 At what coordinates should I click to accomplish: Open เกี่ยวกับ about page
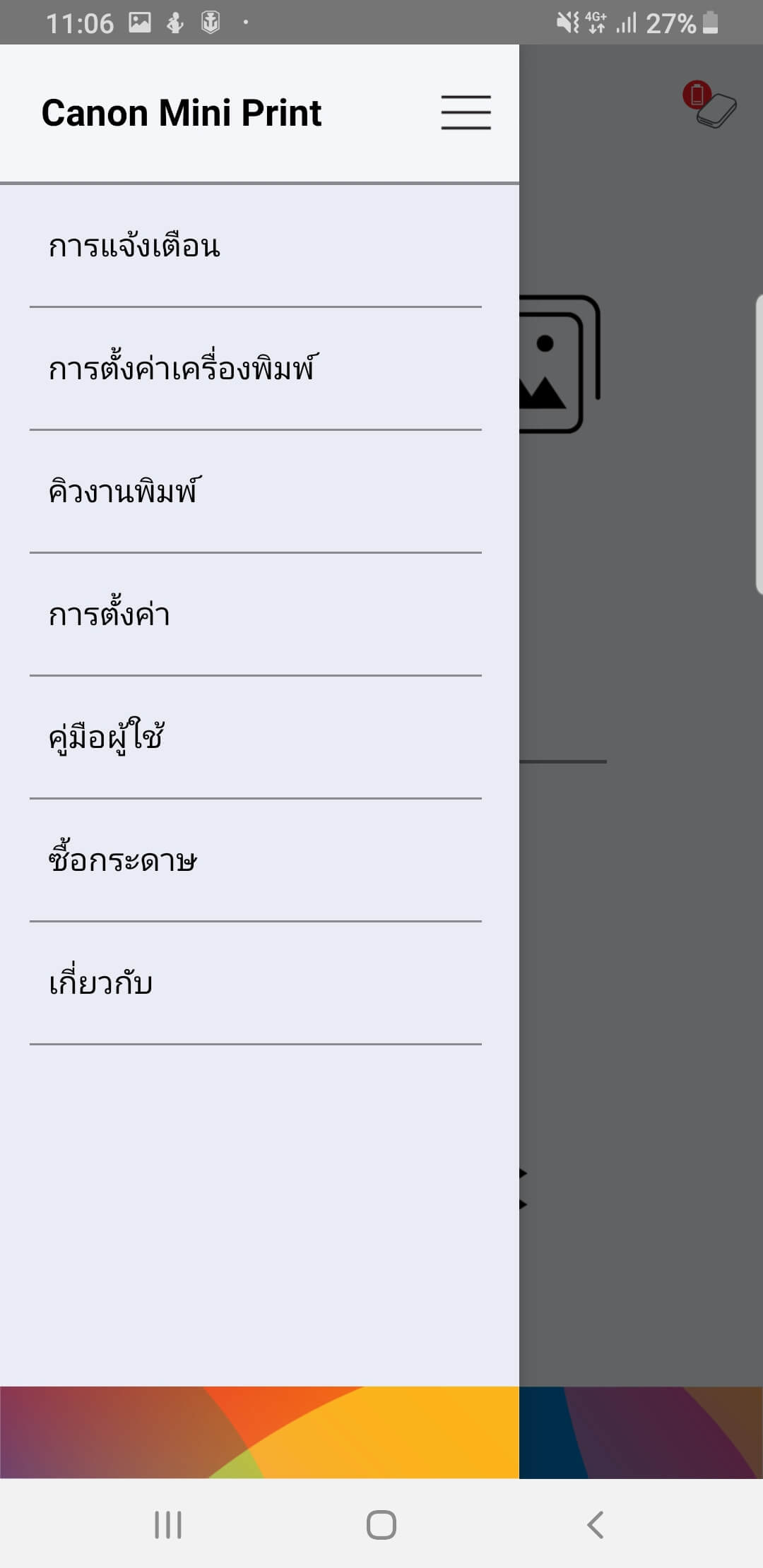point(101,983)
